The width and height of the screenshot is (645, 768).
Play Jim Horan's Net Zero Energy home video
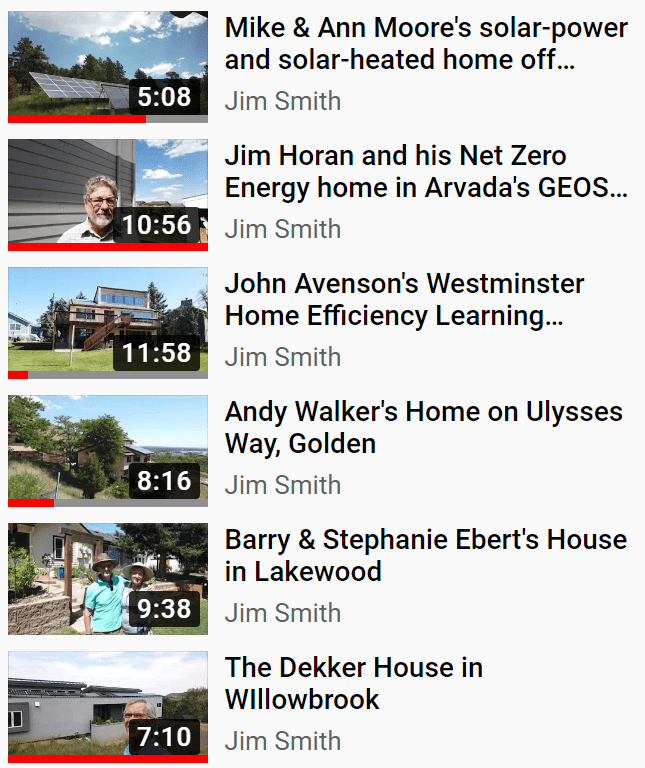pyautogui.click(x=425, y=172)
